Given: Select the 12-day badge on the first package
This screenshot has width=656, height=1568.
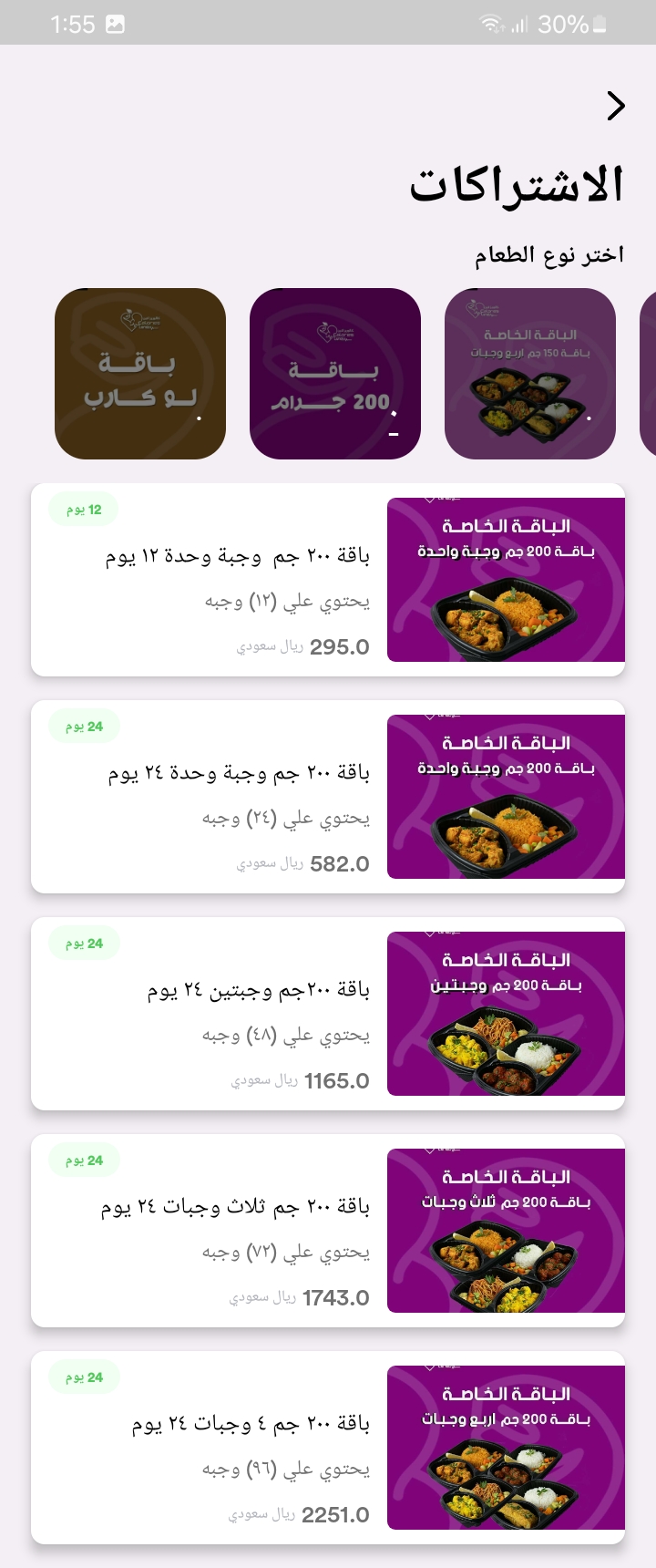Looking at the screenshot, I should coord(83,509).
